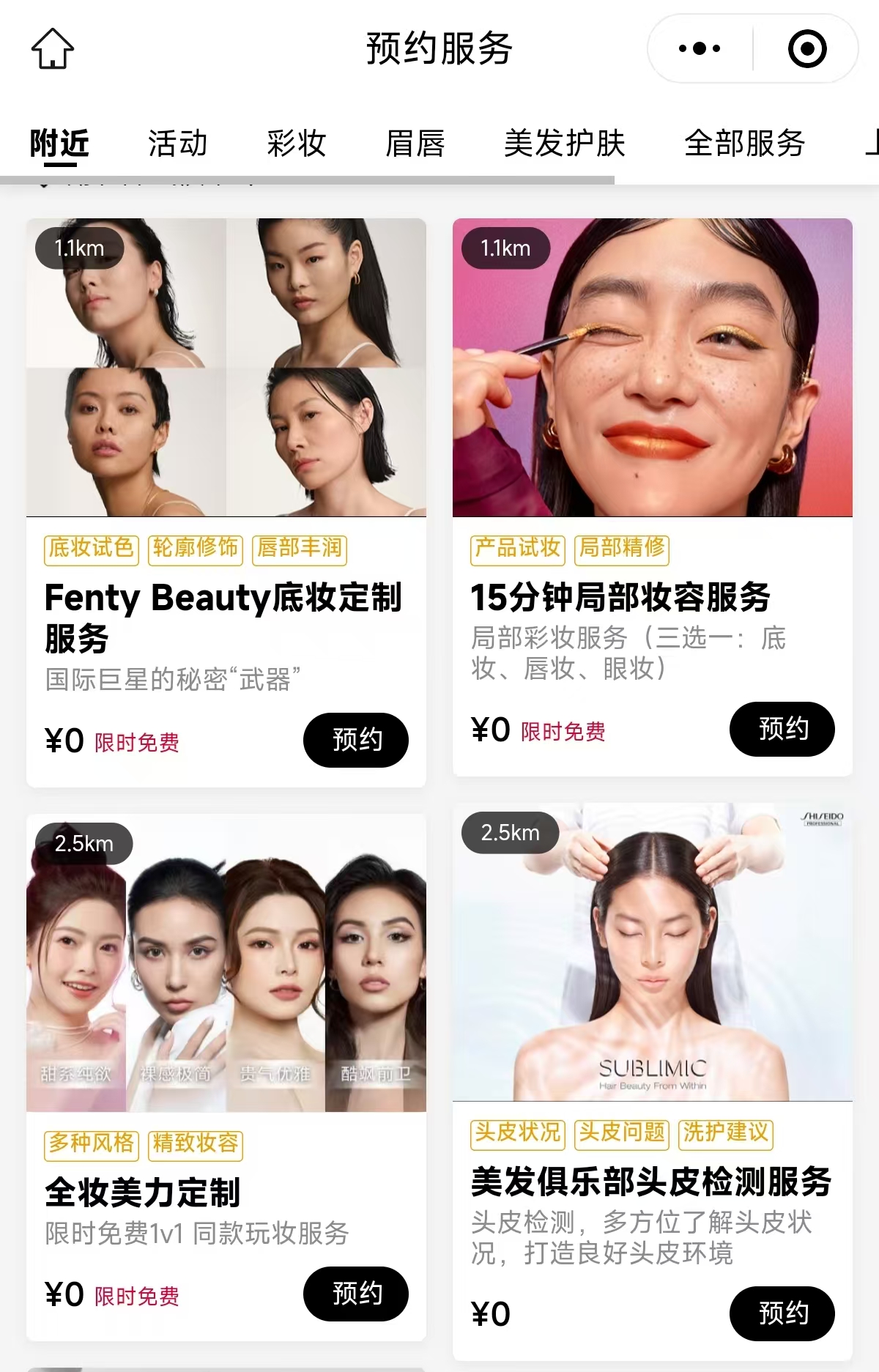Reserve 全妆美力定制 via 预约 button
879x1372 pixels.
[x=356, y=1294]
